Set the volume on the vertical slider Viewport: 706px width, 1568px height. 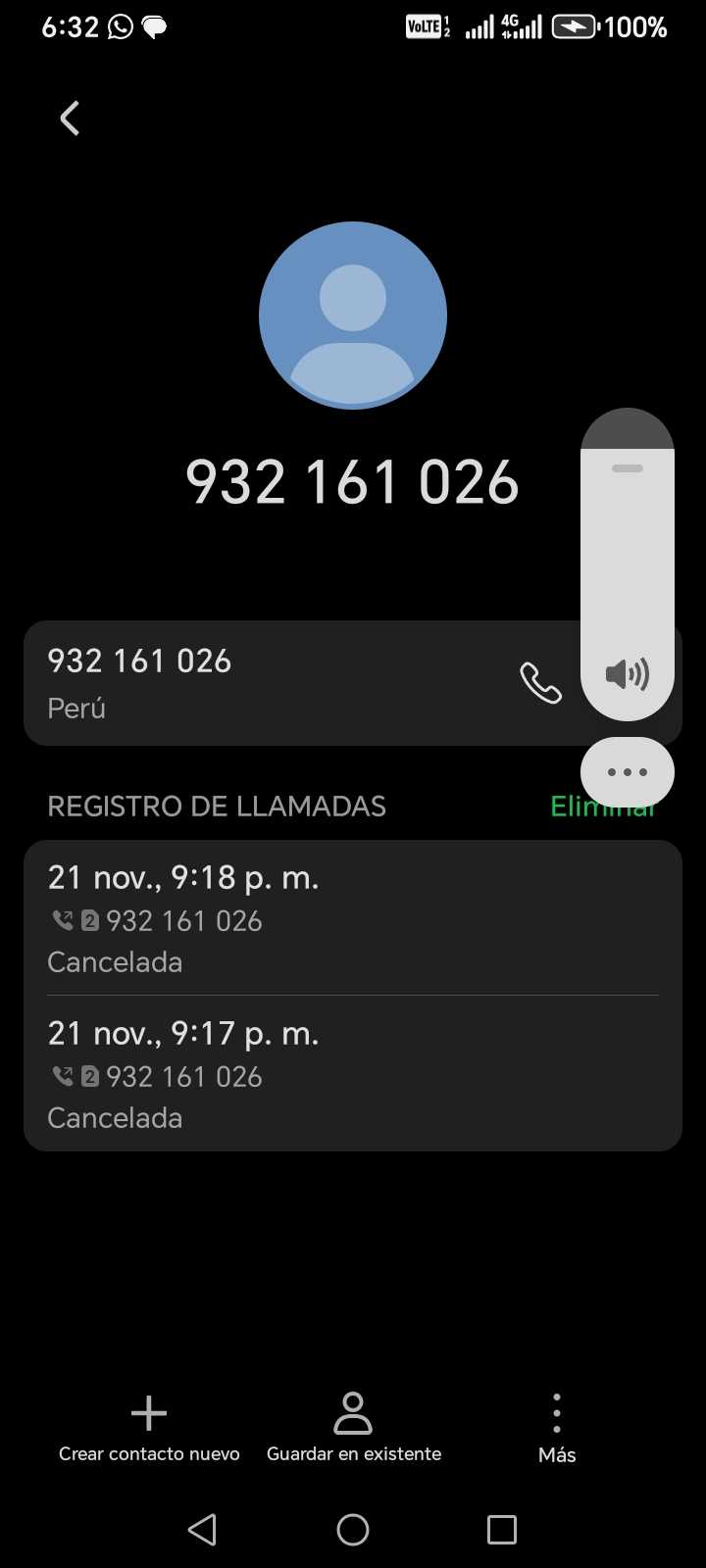point(627,549)
